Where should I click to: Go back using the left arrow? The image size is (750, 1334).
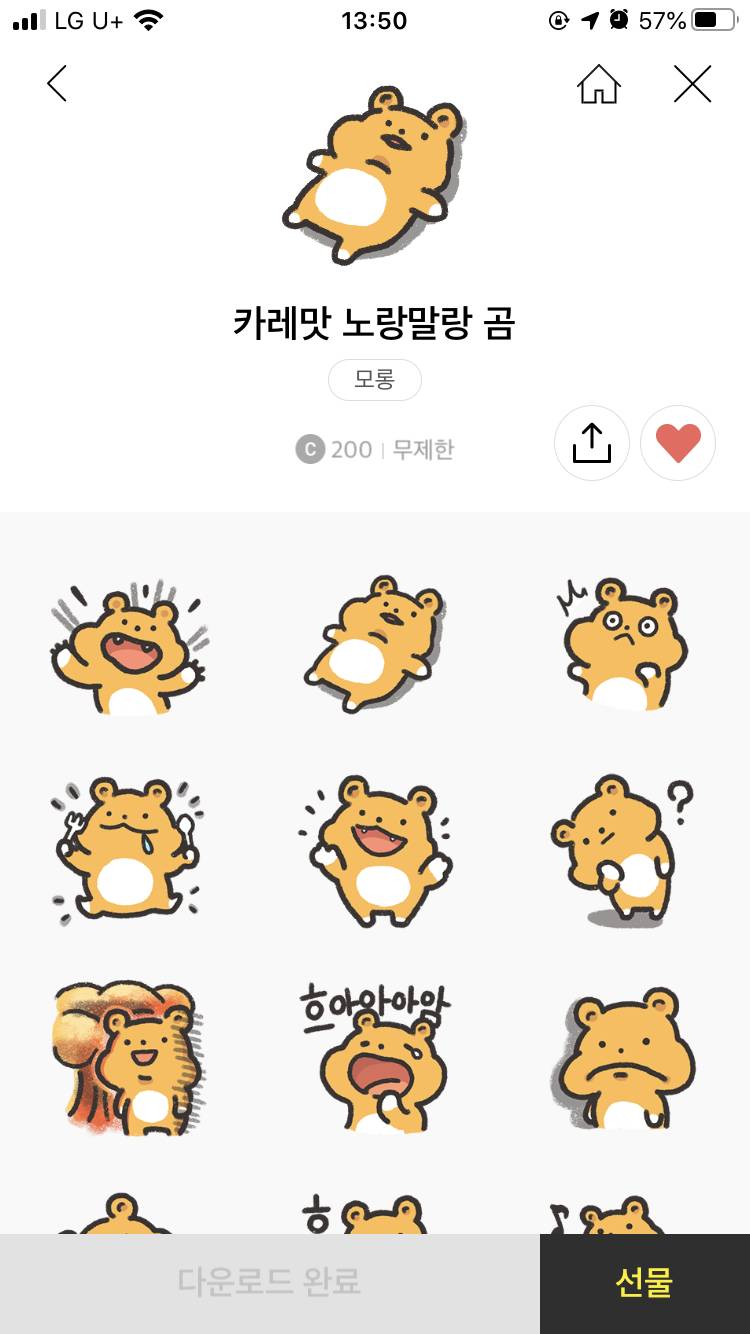[x=57, y=84]
